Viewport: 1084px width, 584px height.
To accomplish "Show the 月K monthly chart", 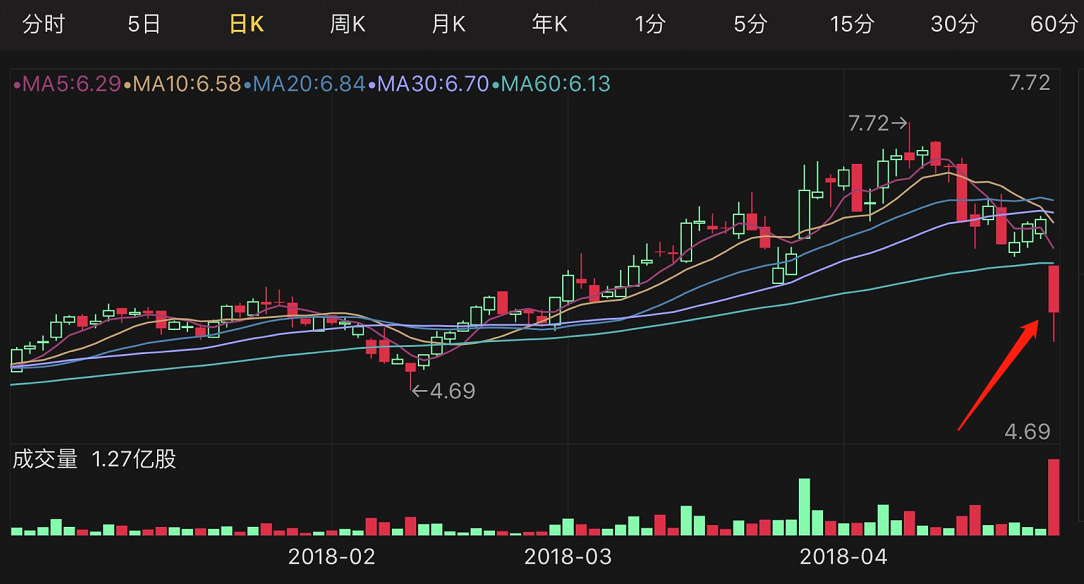I will click(448, 24).
